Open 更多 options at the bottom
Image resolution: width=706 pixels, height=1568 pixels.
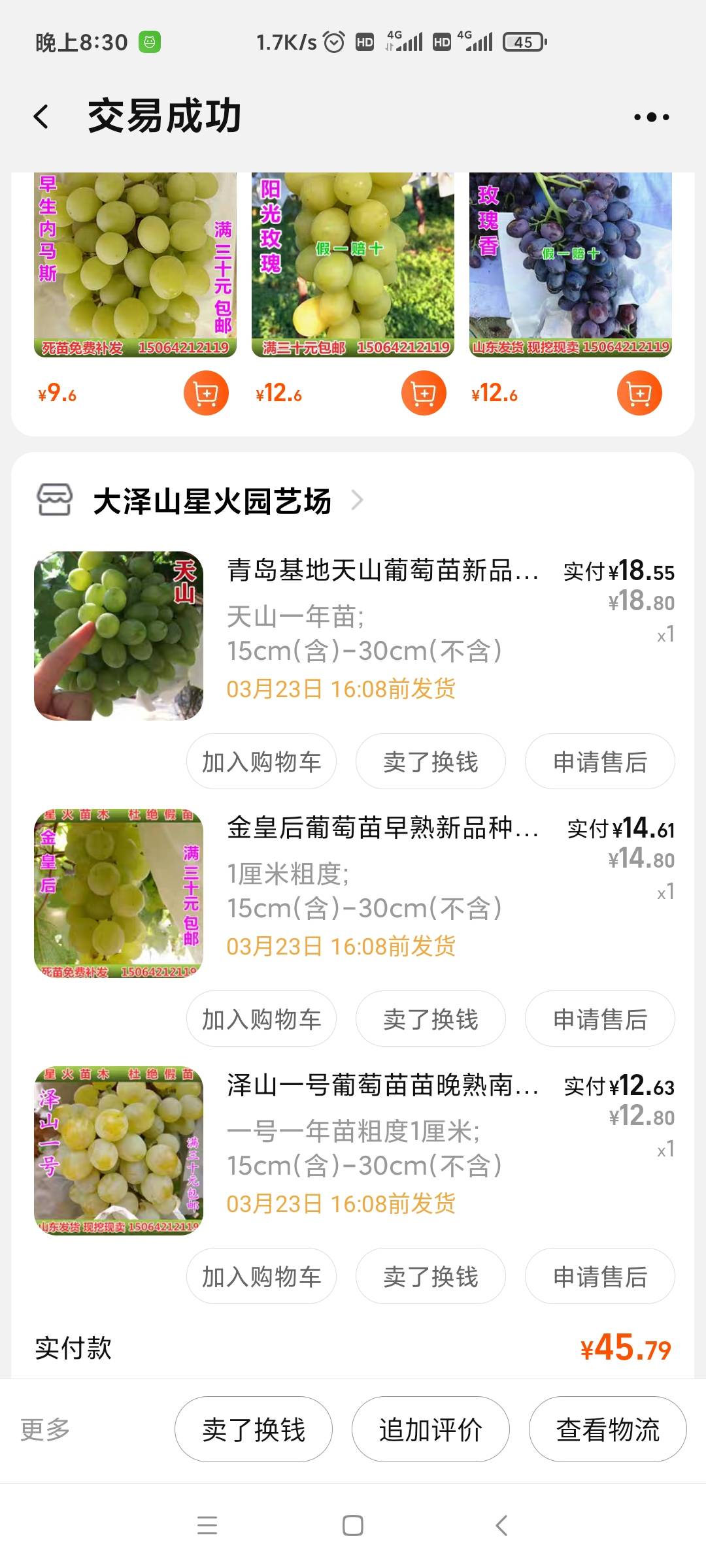click(45, 1429)
